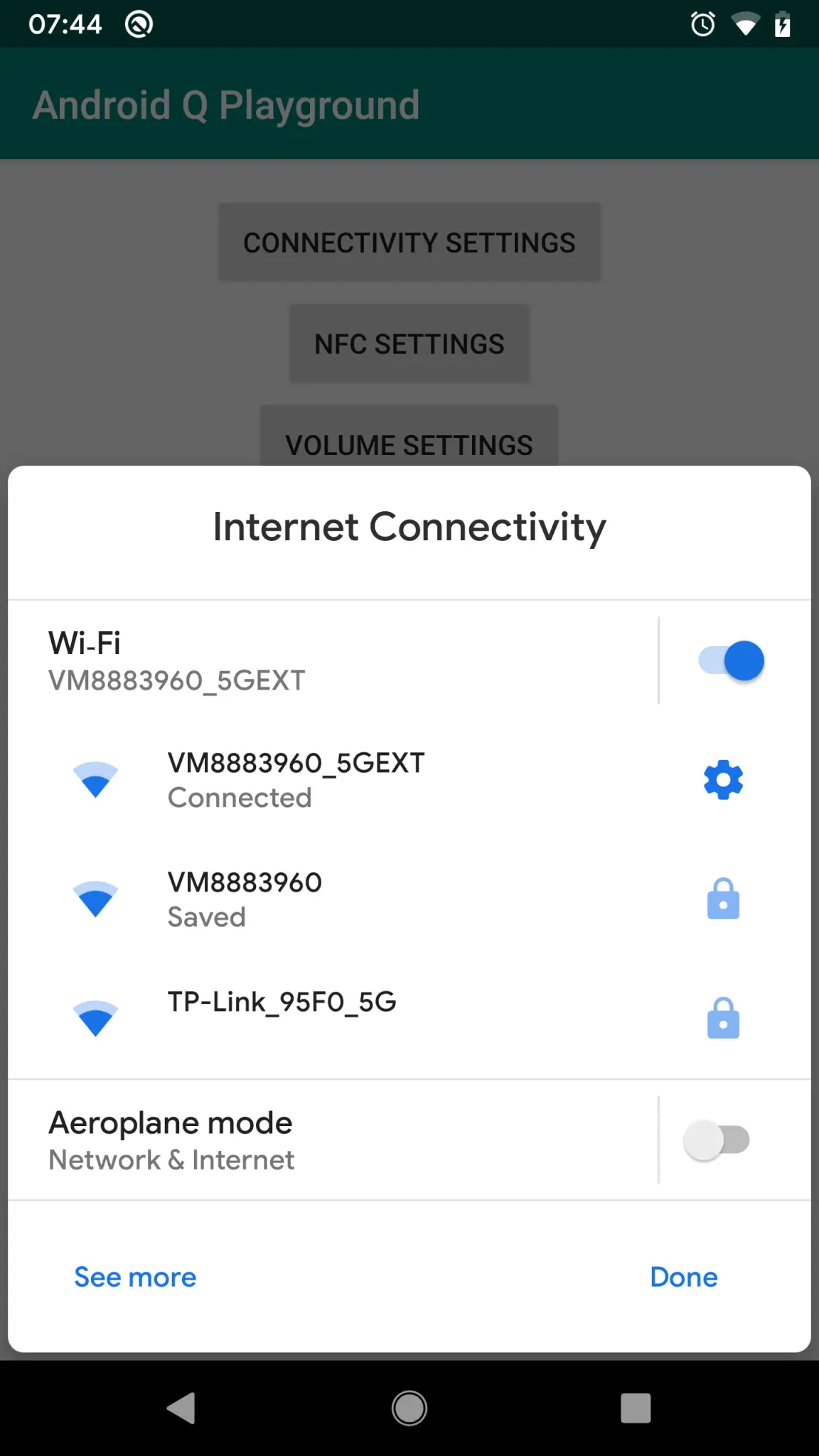Screen dimensions: 819x1456
Task: Turn off the Wi-Fi switch
Action: click(732, 660)
